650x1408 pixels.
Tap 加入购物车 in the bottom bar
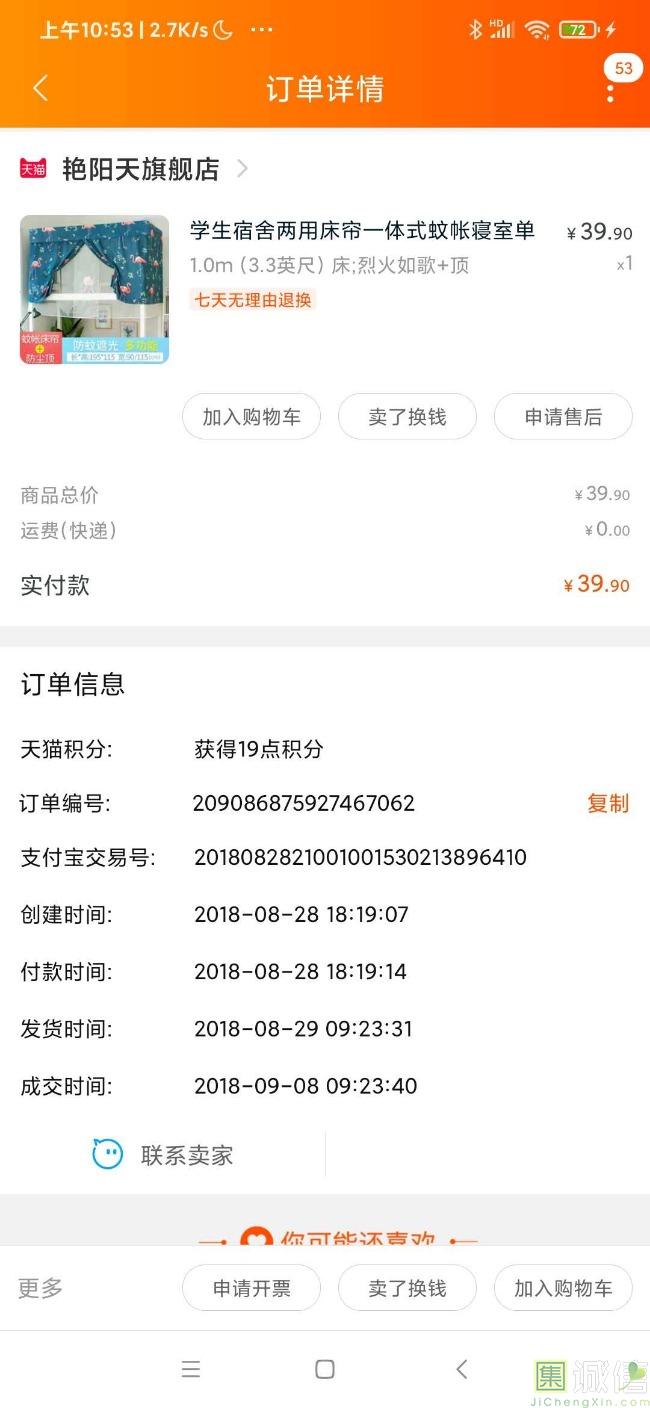563,1288
